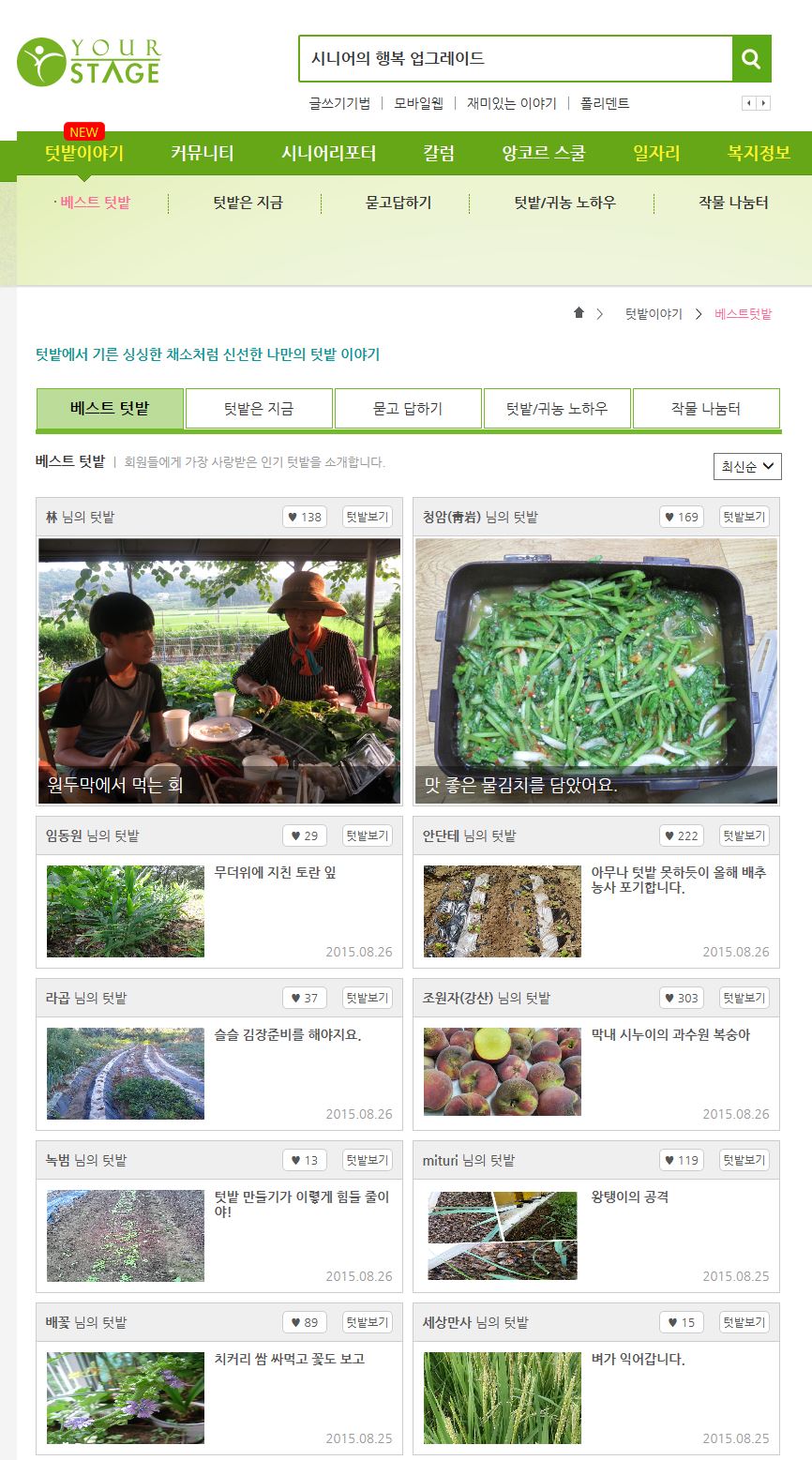The height and width of the screenshot is (1460, 812).
Task: Open the 원두막에서 먹는 회 photo card
Action: point(219,670)
